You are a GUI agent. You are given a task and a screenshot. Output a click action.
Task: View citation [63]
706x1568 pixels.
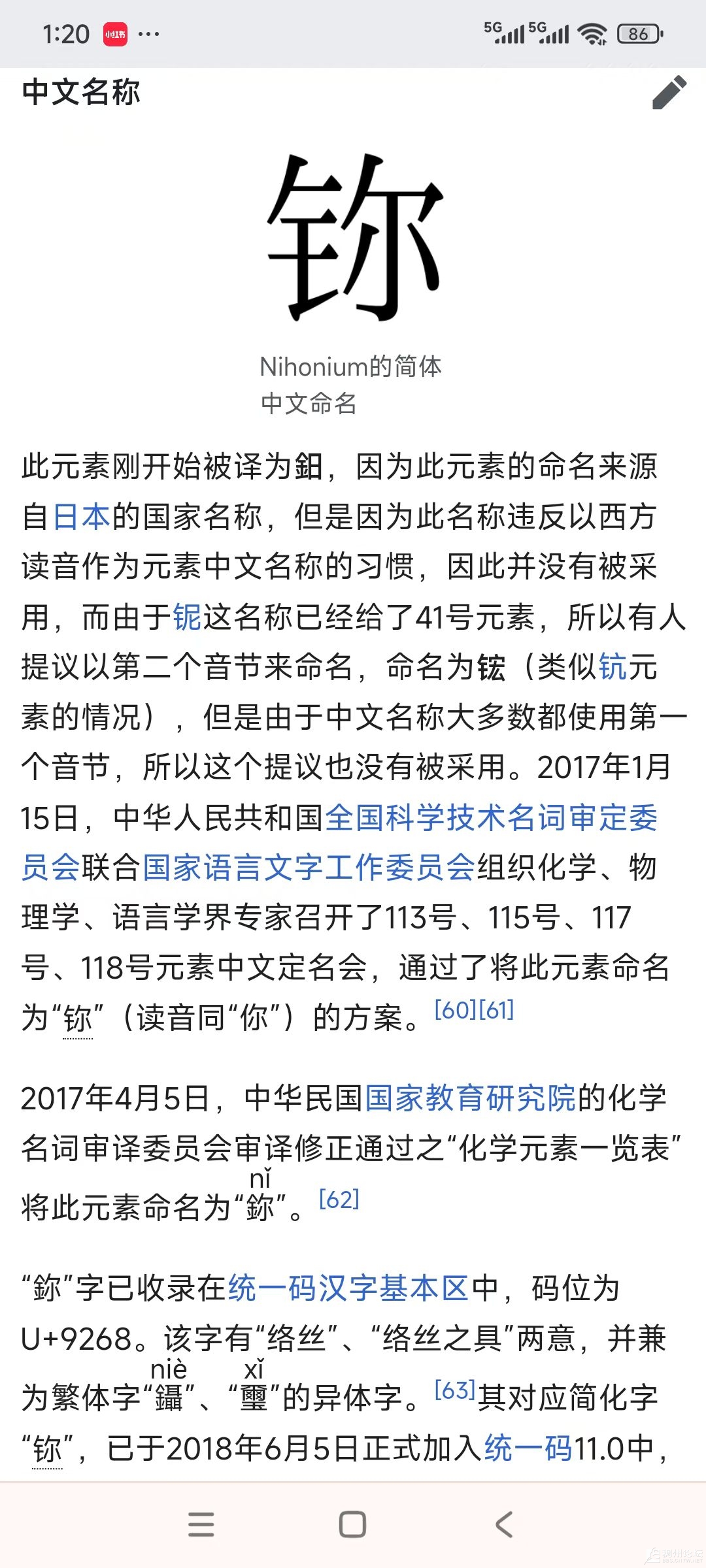pos(455,1390)
